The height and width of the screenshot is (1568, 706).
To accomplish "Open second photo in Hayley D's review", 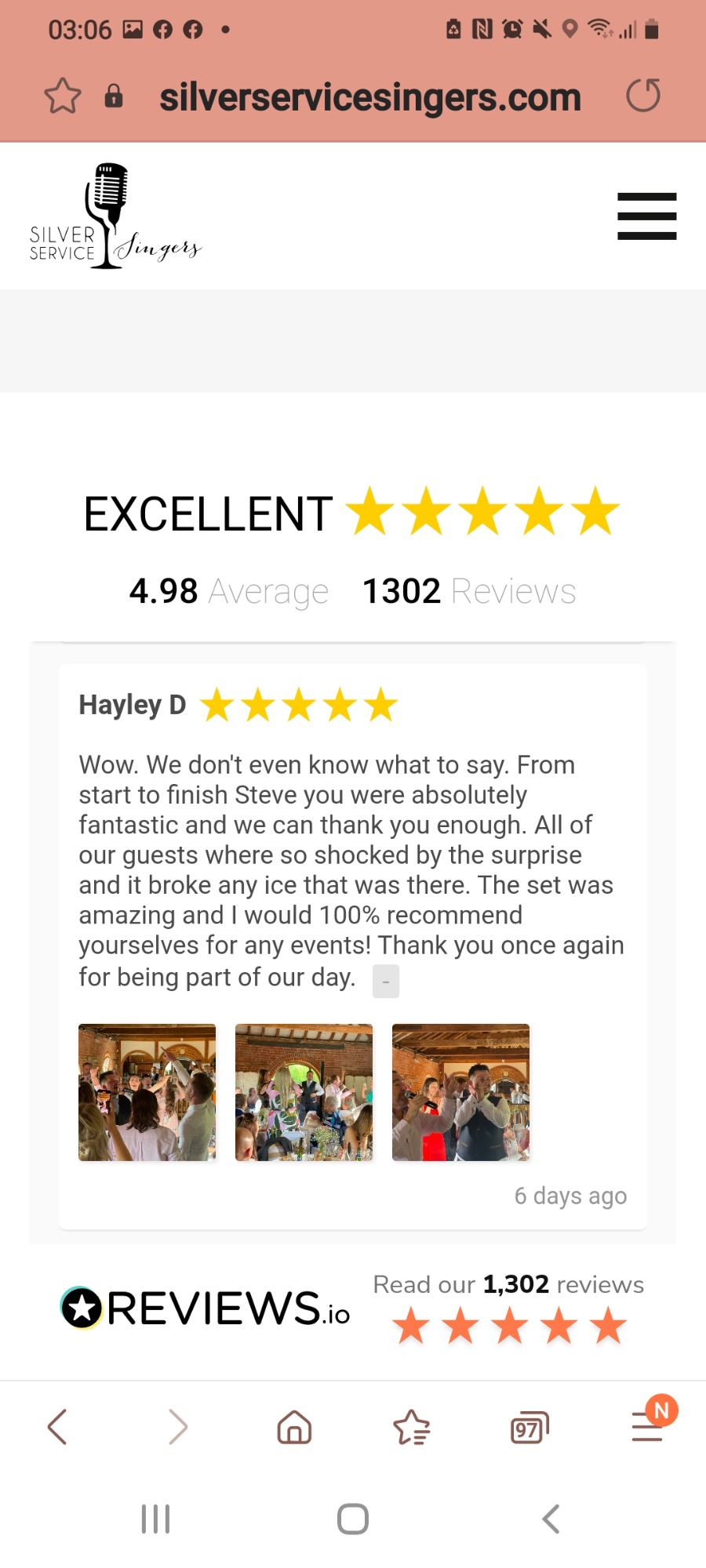I will pyautogui.click(x=304, y=1092).
